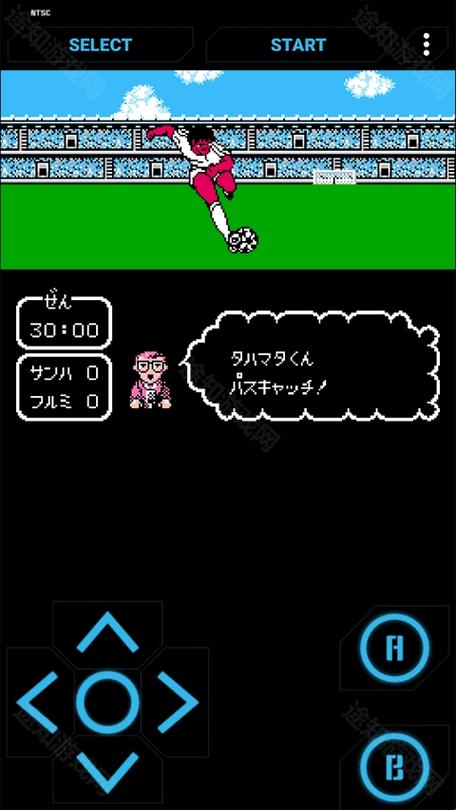Tap the START emulator button
The width and height of the screenshot is (456, 810).
pyautogui.click(x=298, y=45)
